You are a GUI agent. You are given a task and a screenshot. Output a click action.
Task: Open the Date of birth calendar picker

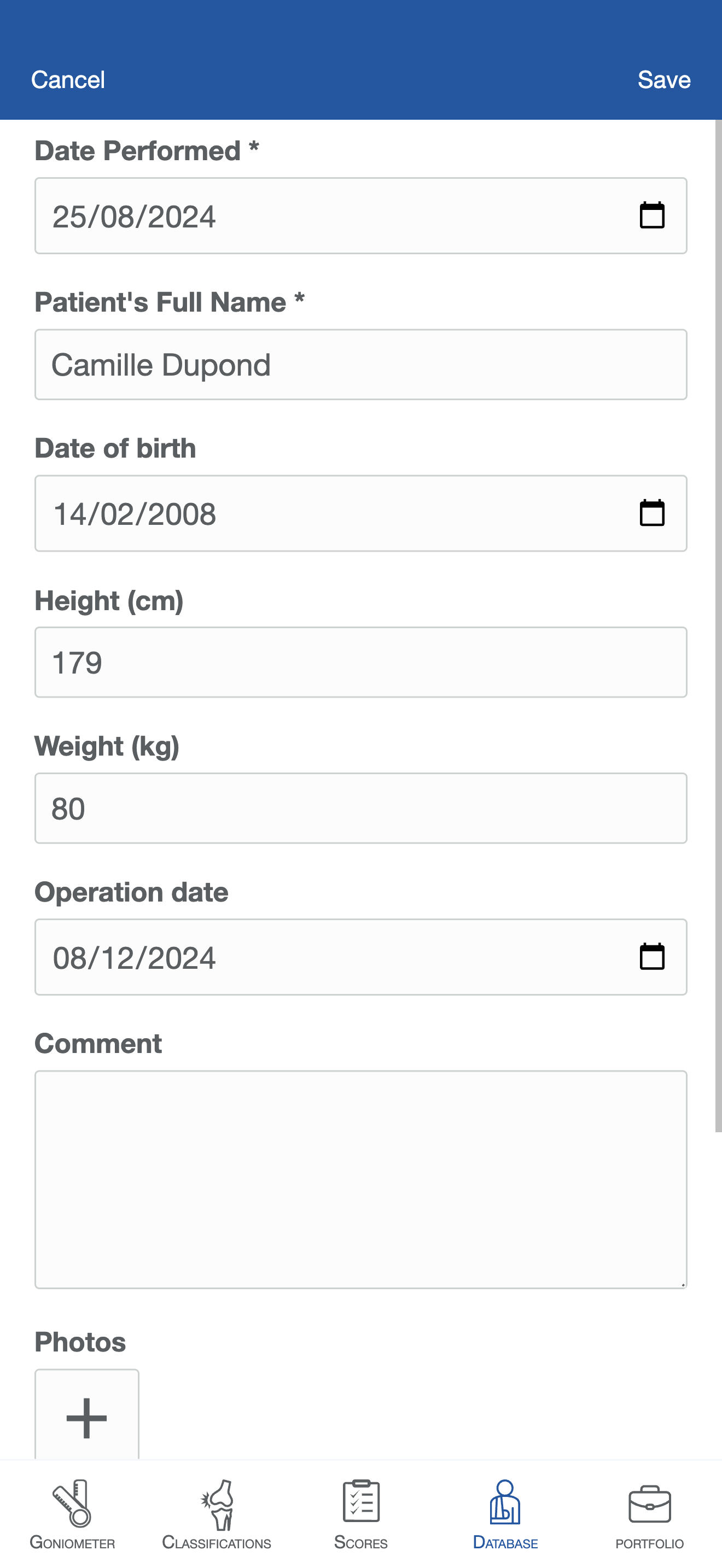pyautogui.click(x=653, y=513)
